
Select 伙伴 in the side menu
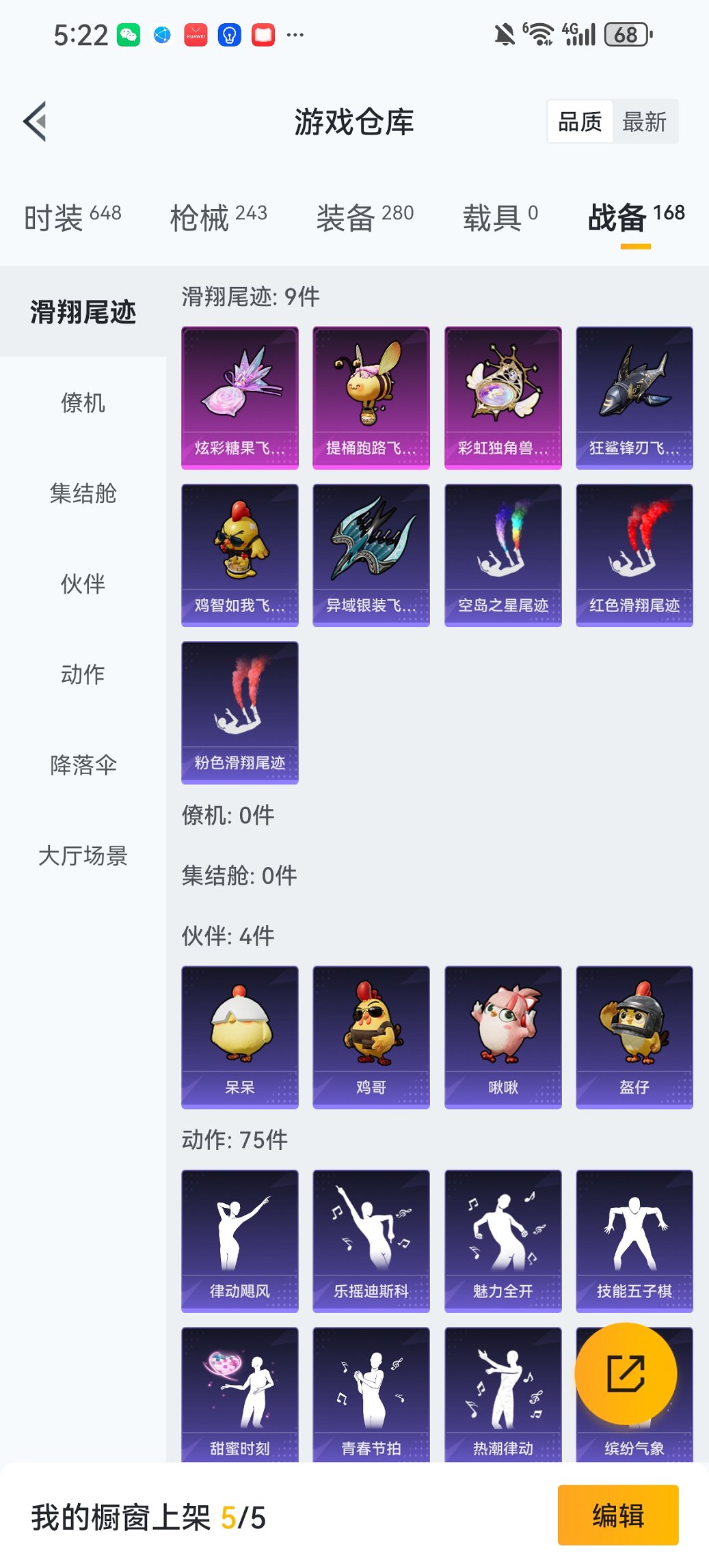83,583
